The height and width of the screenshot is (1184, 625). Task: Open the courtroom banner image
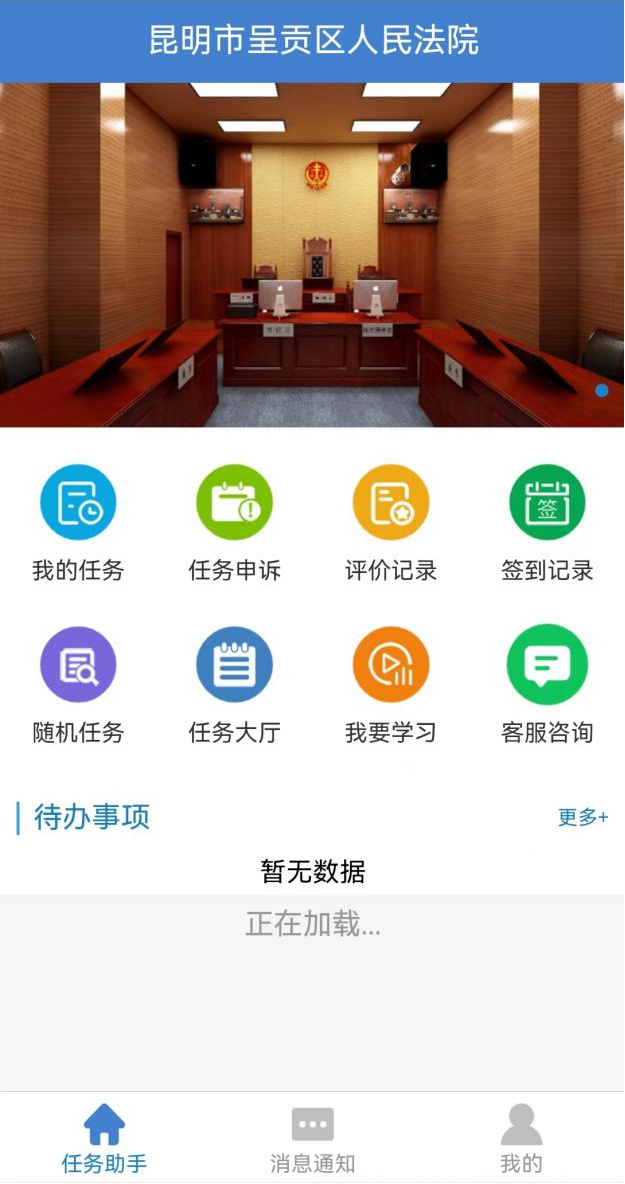coord(312,254)
